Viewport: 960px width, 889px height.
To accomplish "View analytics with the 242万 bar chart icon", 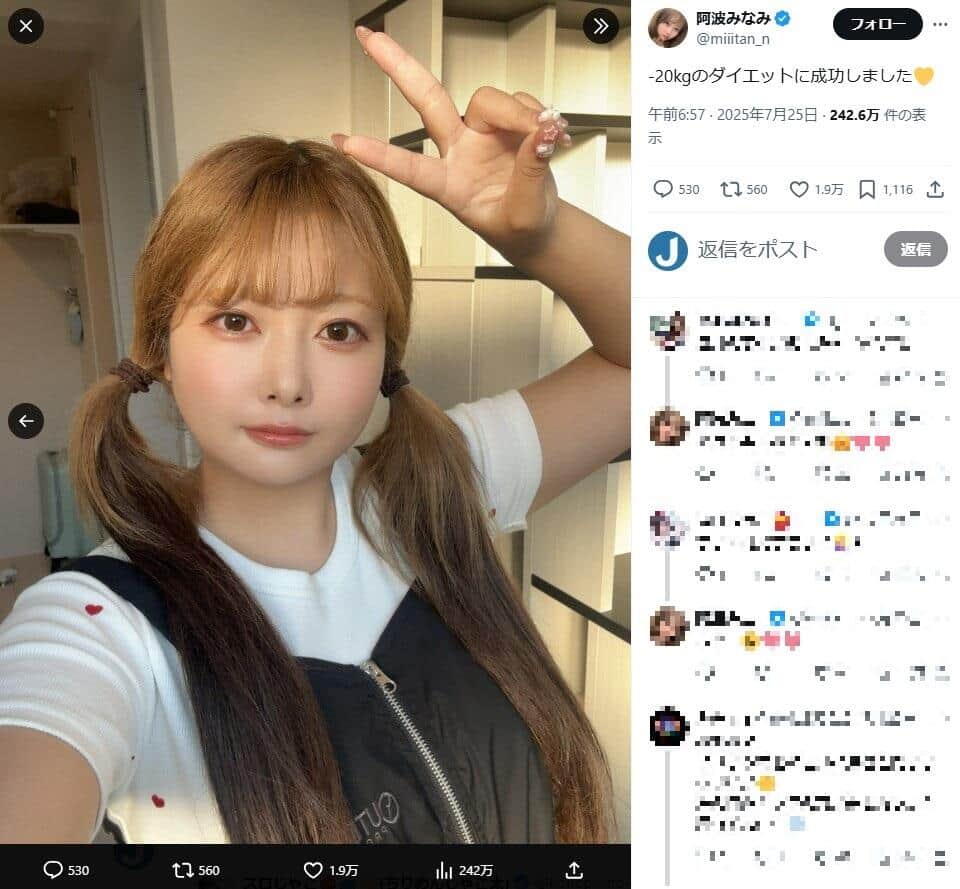I will coord(445,870).
